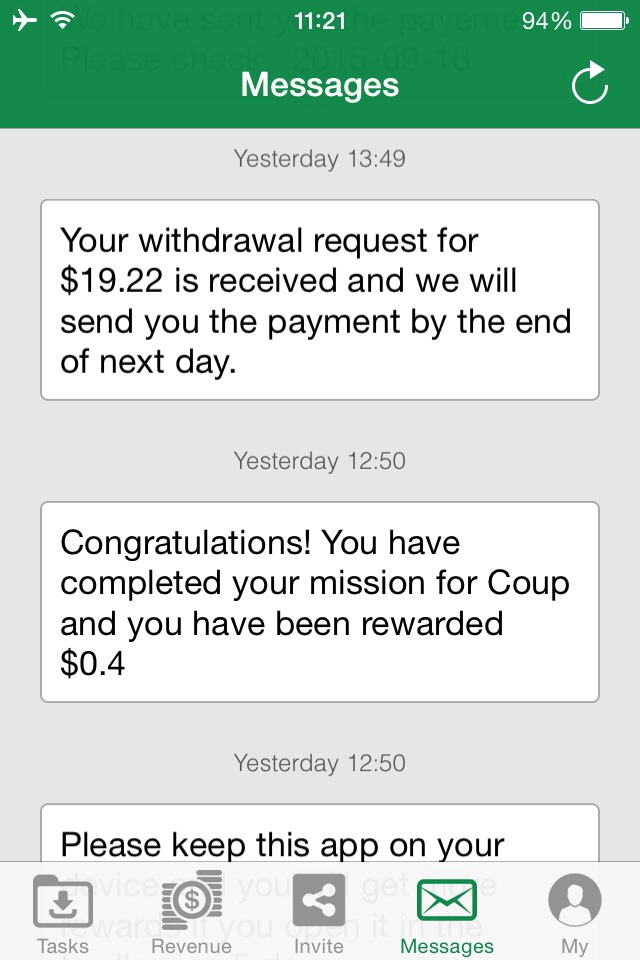Refresh the messages list

590,84
